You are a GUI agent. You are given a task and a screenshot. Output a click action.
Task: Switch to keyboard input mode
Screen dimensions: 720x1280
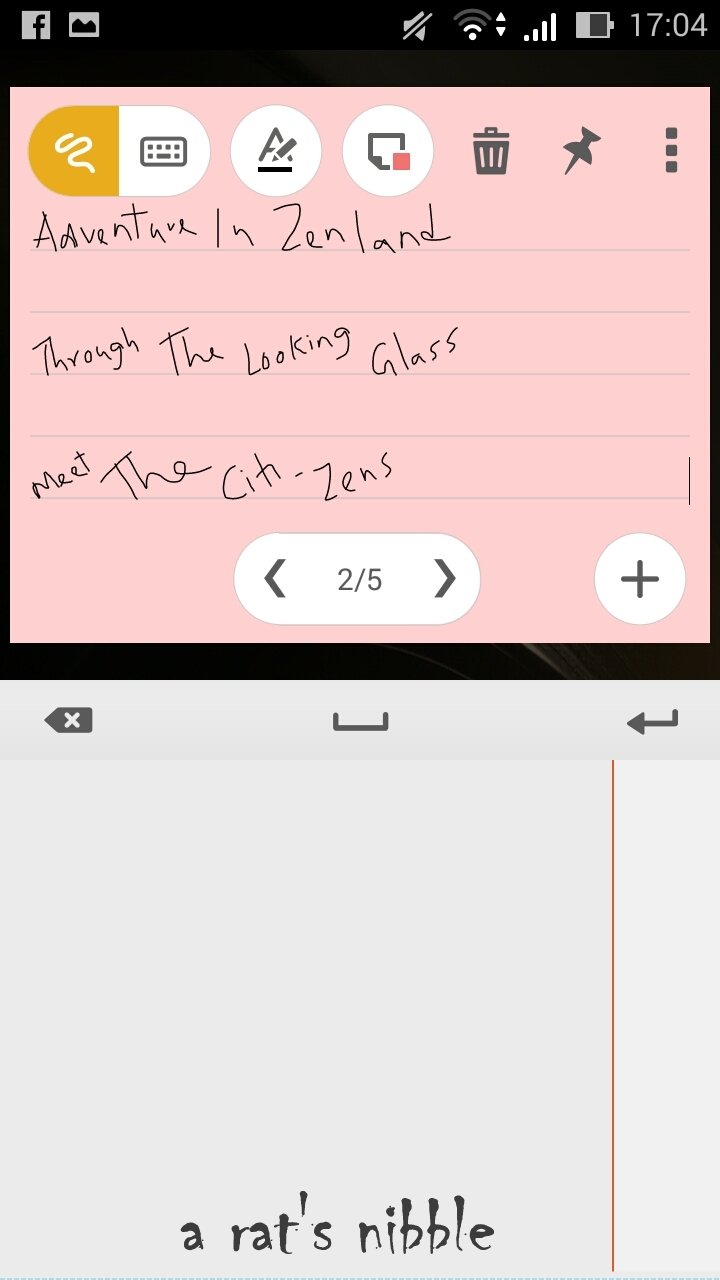tap(164, 151)
